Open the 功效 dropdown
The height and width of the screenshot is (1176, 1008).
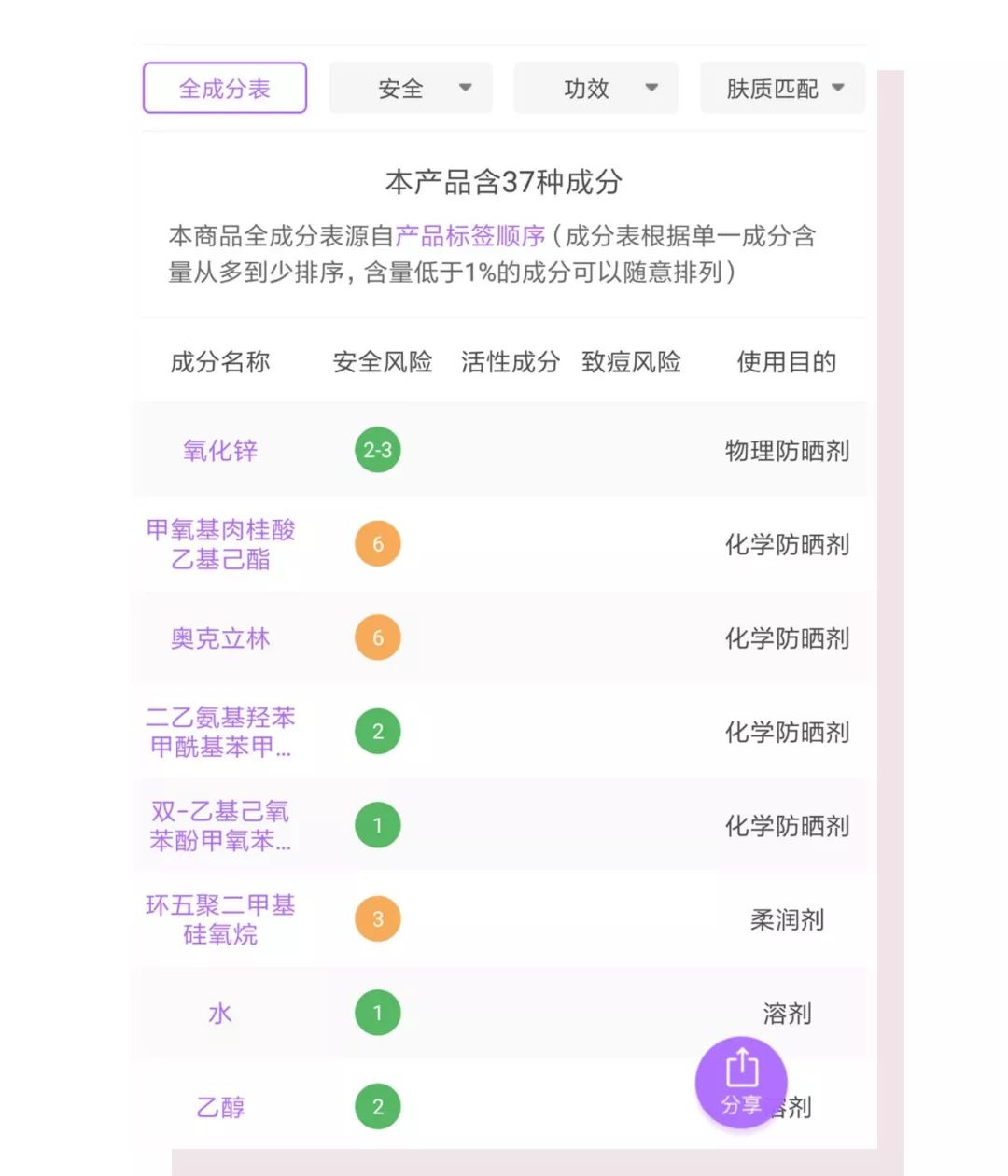[595, 88]
